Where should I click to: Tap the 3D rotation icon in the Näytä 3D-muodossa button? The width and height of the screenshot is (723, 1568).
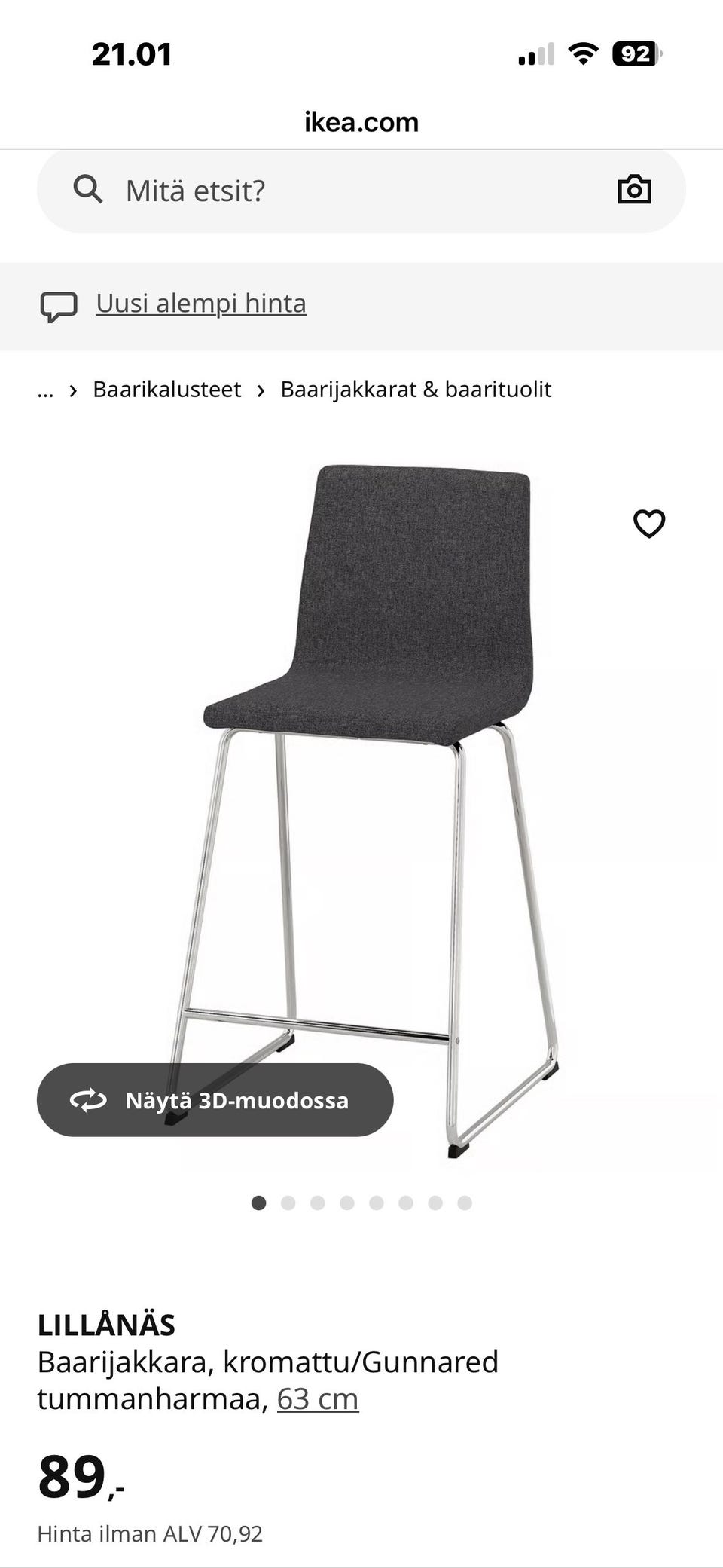click(x=87, y=1099)
